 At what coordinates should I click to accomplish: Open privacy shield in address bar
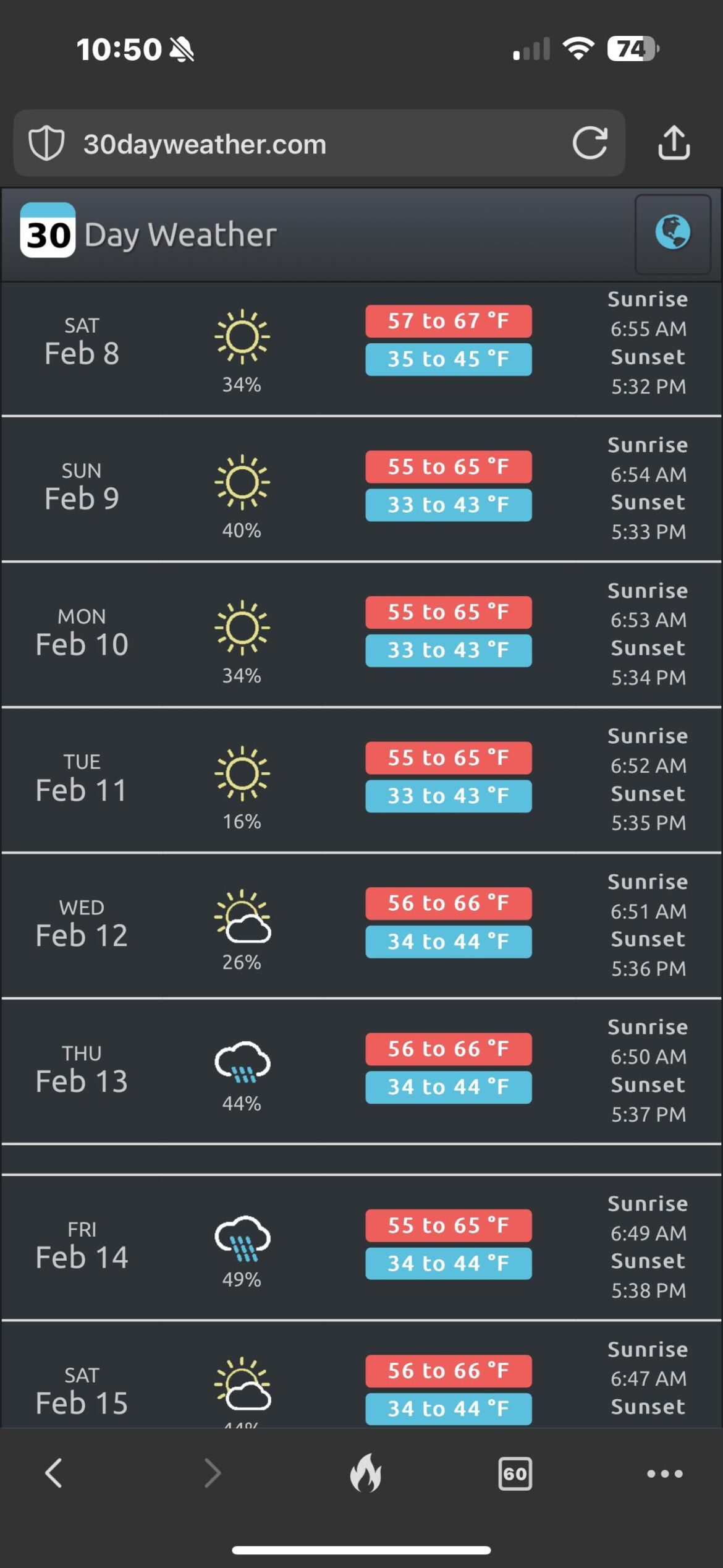click(x=46, y=143)
